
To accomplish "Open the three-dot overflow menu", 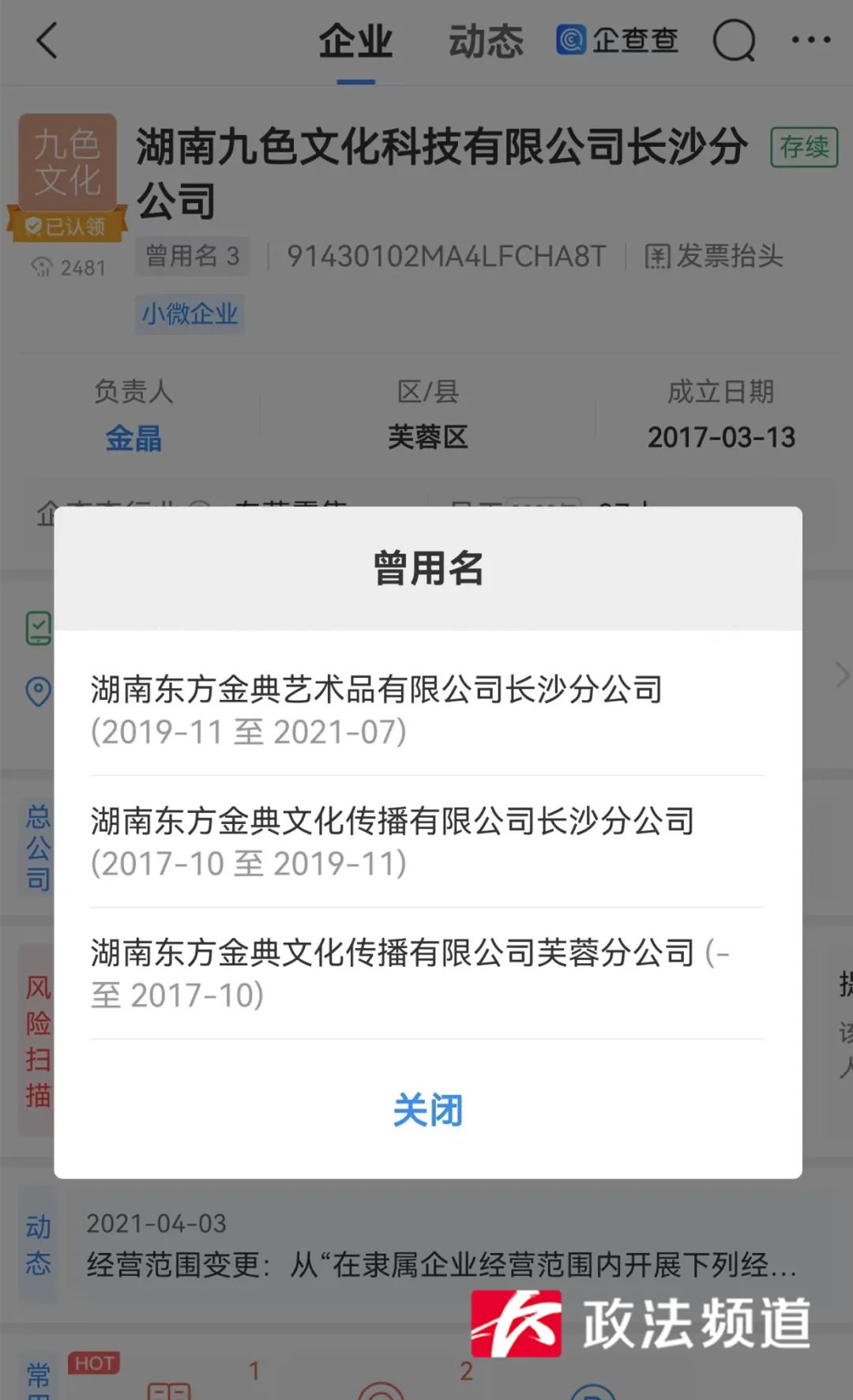I will tap(810, 40).
